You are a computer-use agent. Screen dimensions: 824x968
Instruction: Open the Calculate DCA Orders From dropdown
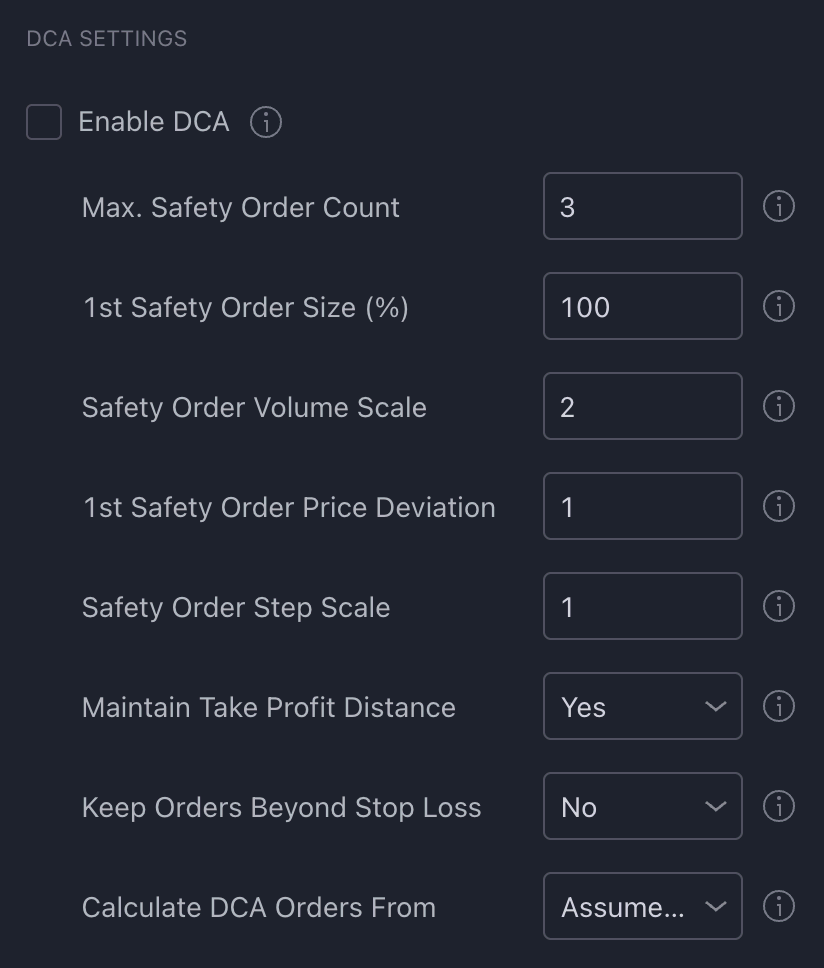coord(642,906)
